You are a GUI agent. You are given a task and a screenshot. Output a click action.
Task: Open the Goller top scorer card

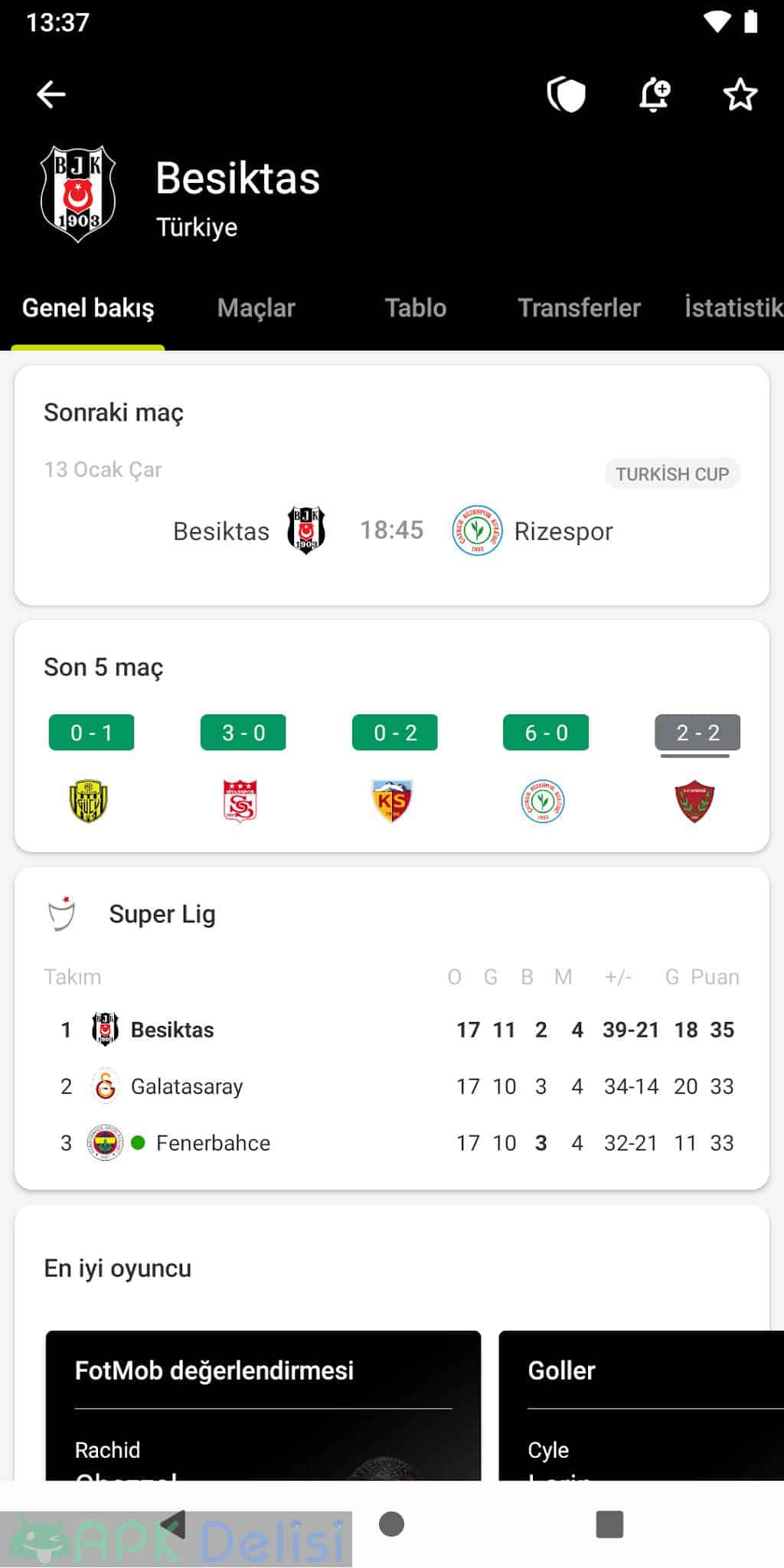(x=642, y=1405)
